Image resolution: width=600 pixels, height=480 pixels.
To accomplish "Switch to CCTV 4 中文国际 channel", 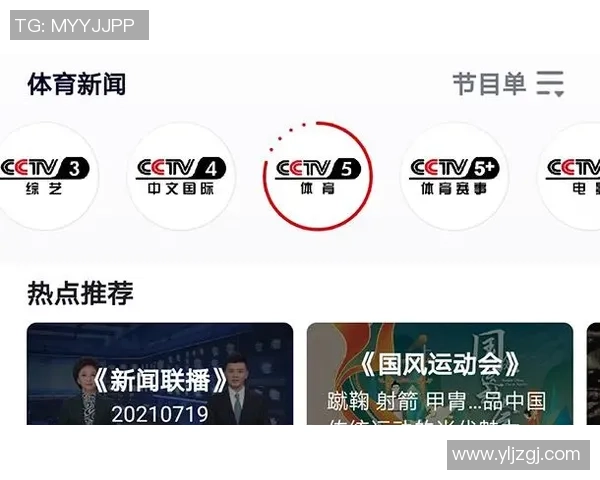I will point(181,176).
